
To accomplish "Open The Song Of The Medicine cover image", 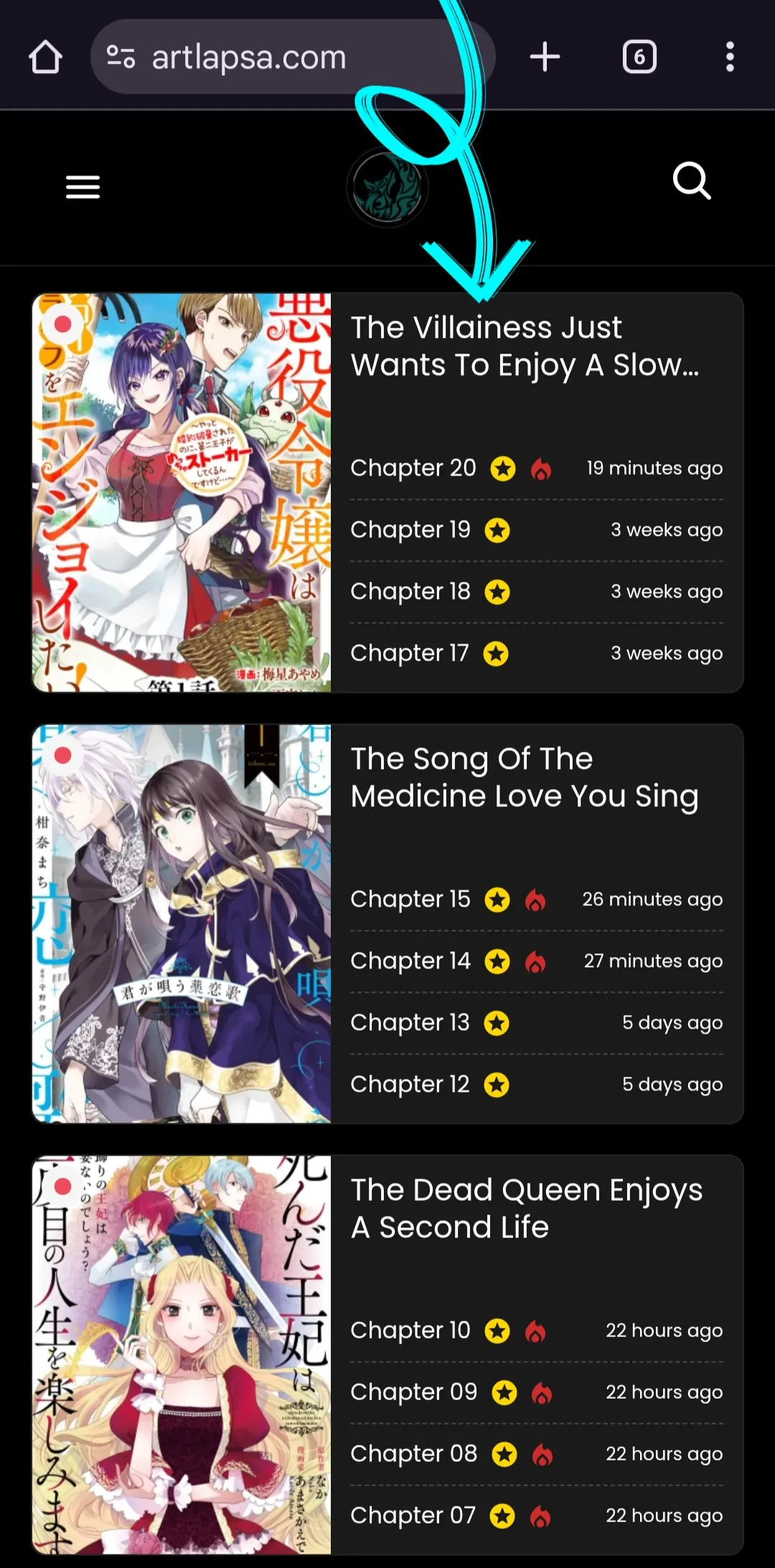I will coord(182,923).
